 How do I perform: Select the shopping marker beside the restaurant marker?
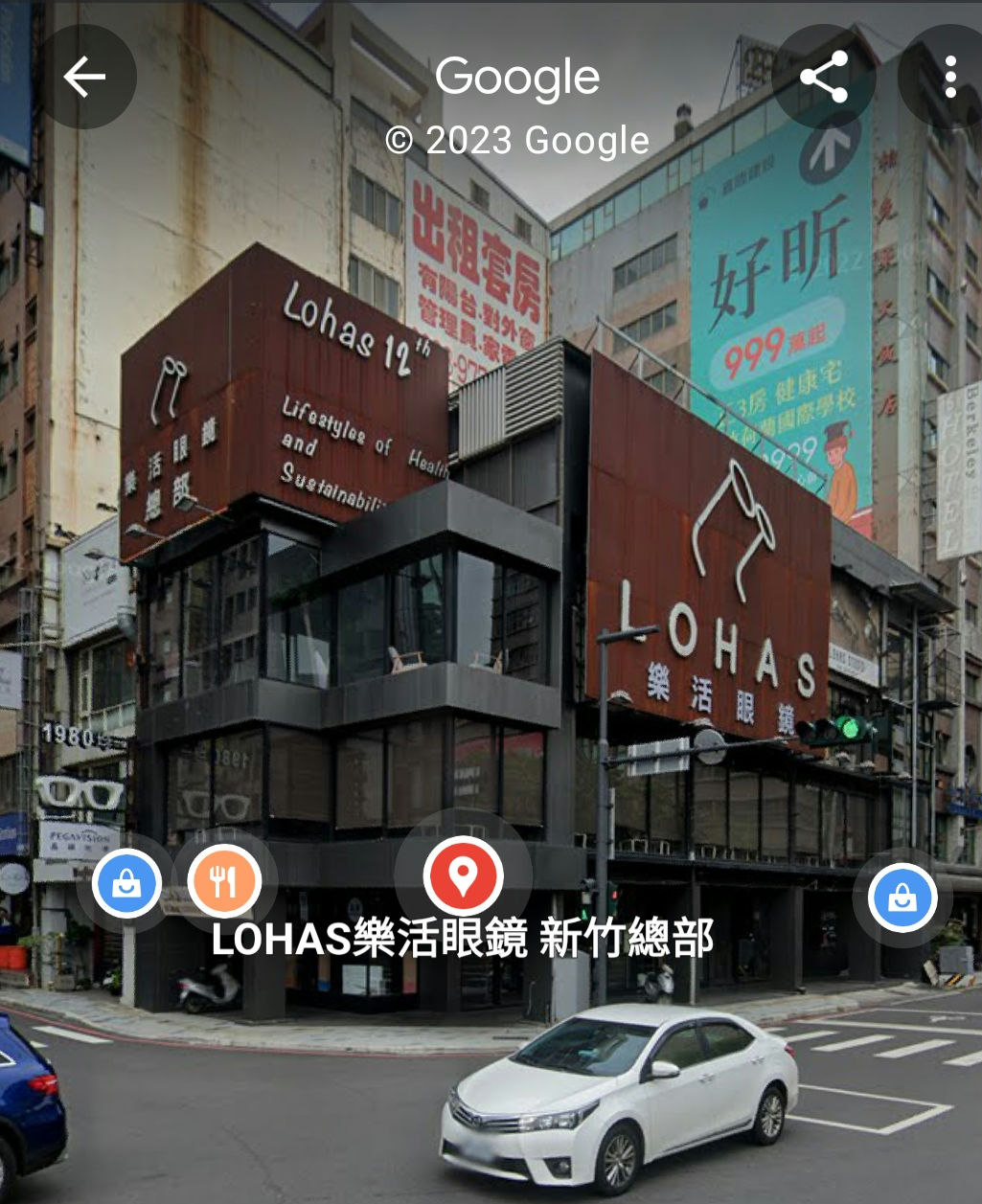(126, 883)
